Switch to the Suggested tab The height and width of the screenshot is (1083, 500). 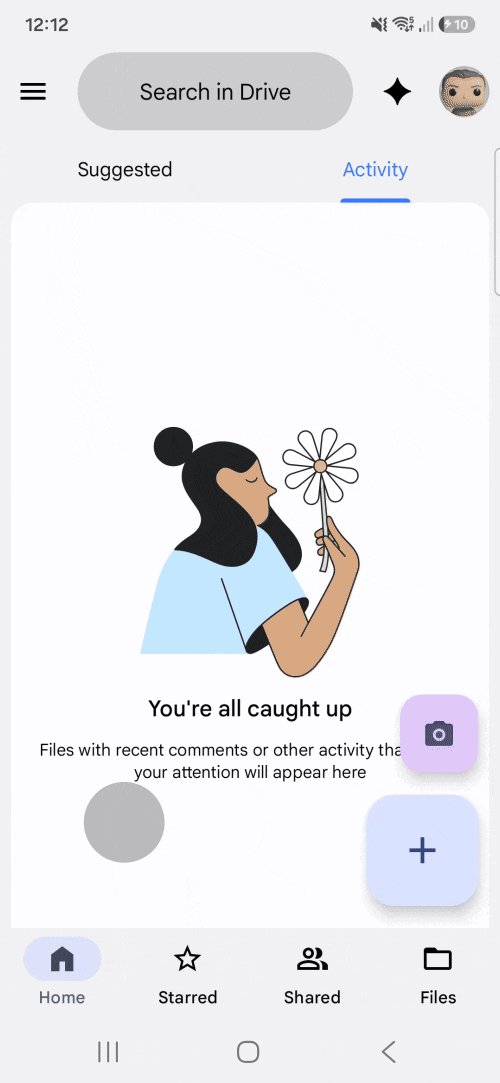coord(125,169)
